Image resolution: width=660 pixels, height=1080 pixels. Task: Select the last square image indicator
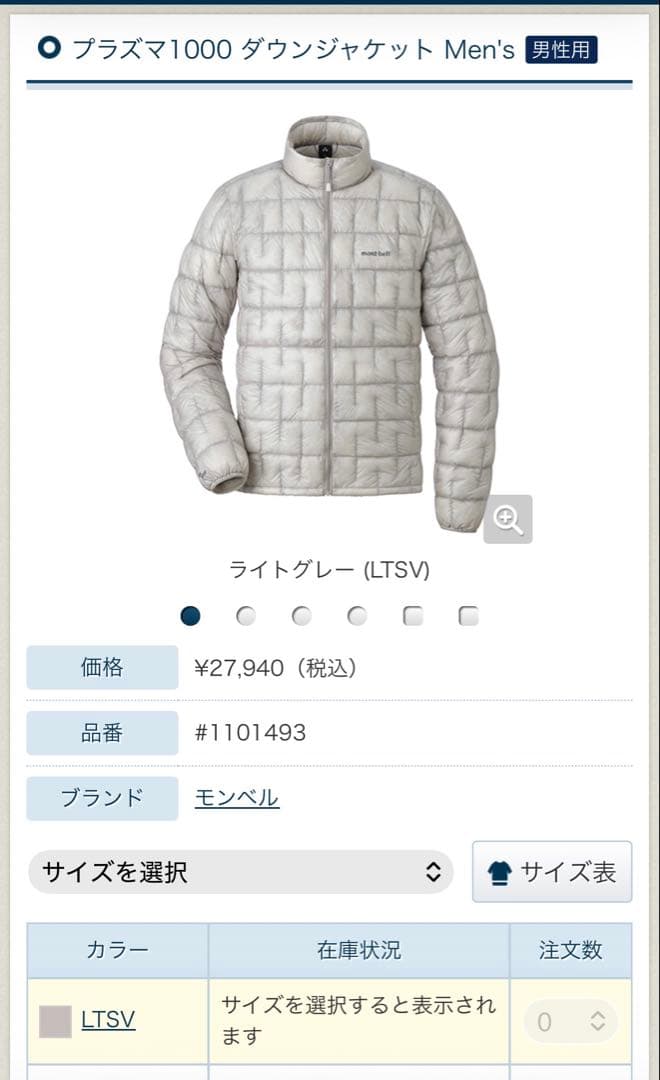468,616
